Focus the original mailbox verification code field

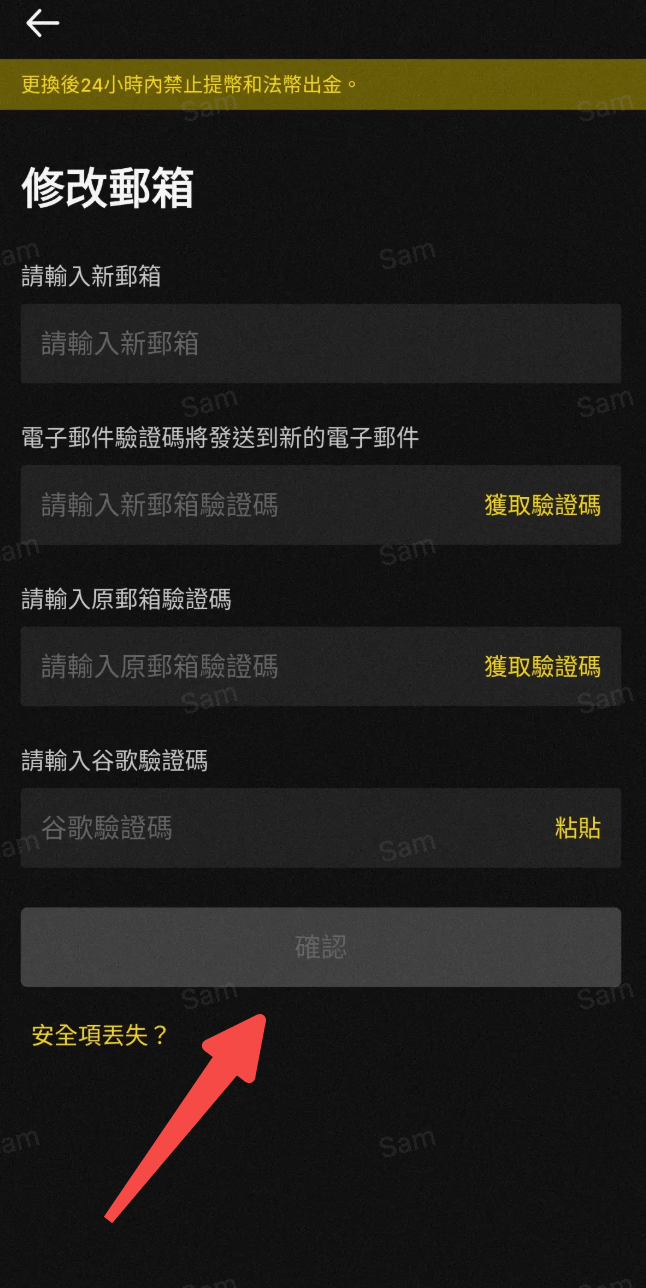(240, 667)
